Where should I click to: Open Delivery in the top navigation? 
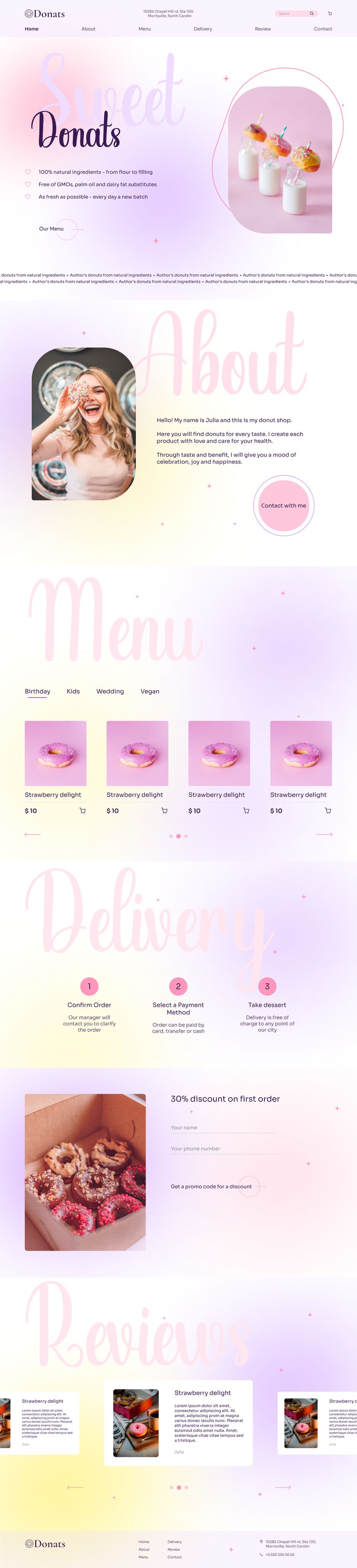coord(203,29)
